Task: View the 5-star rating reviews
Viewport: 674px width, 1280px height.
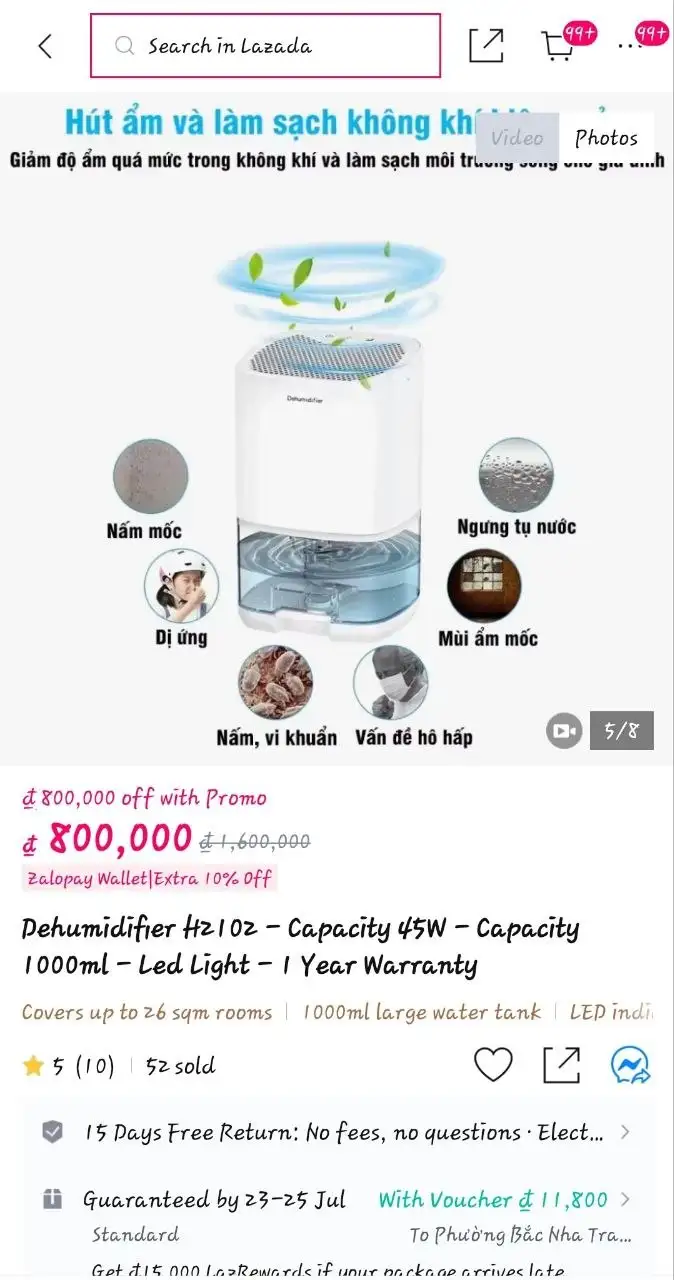Action: [x=68, y=1066]
